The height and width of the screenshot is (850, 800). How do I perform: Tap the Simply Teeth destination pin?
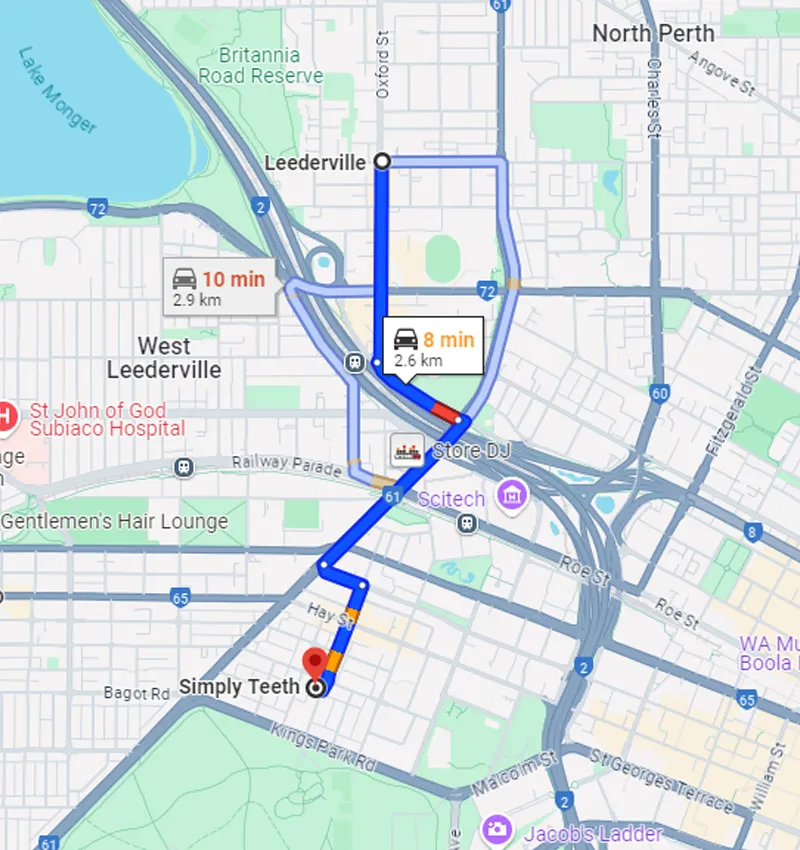(316, 663)
